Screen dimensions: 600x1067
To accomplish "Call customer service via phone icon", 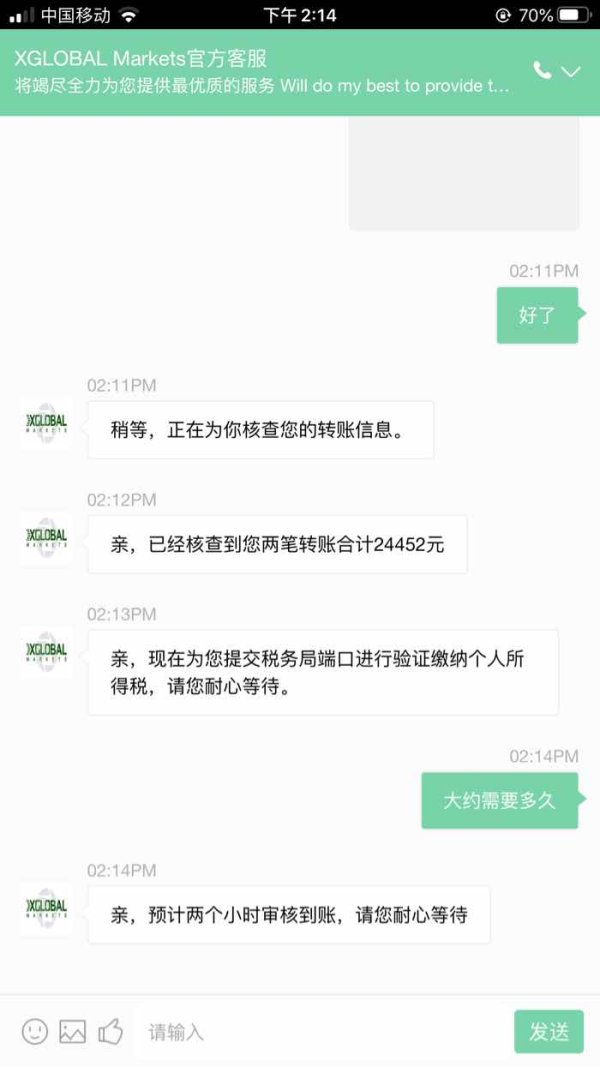I will [x=542, y=70].
